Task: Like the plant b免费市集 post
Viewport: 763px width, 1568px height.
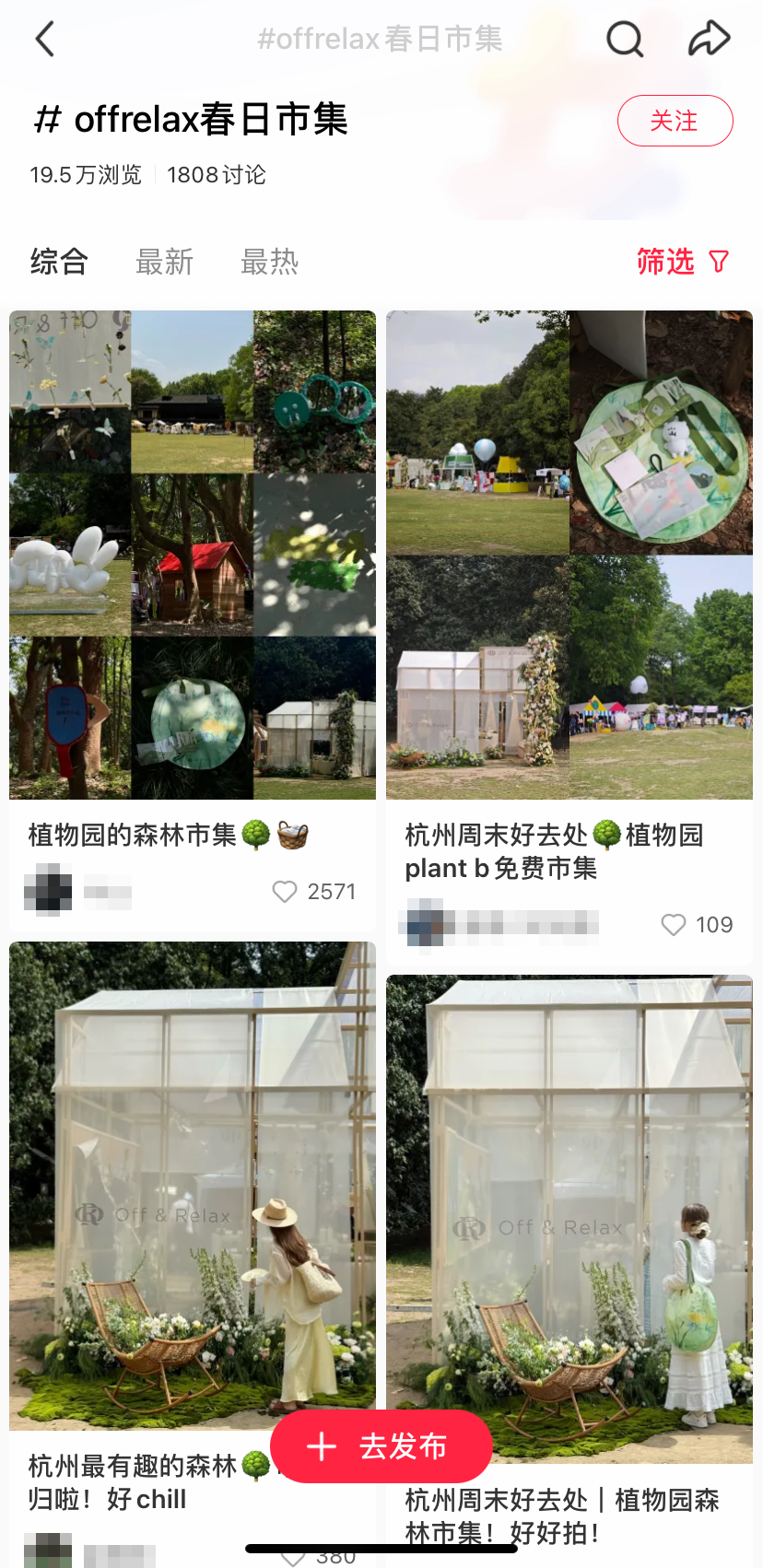Action: pos(674,925)
